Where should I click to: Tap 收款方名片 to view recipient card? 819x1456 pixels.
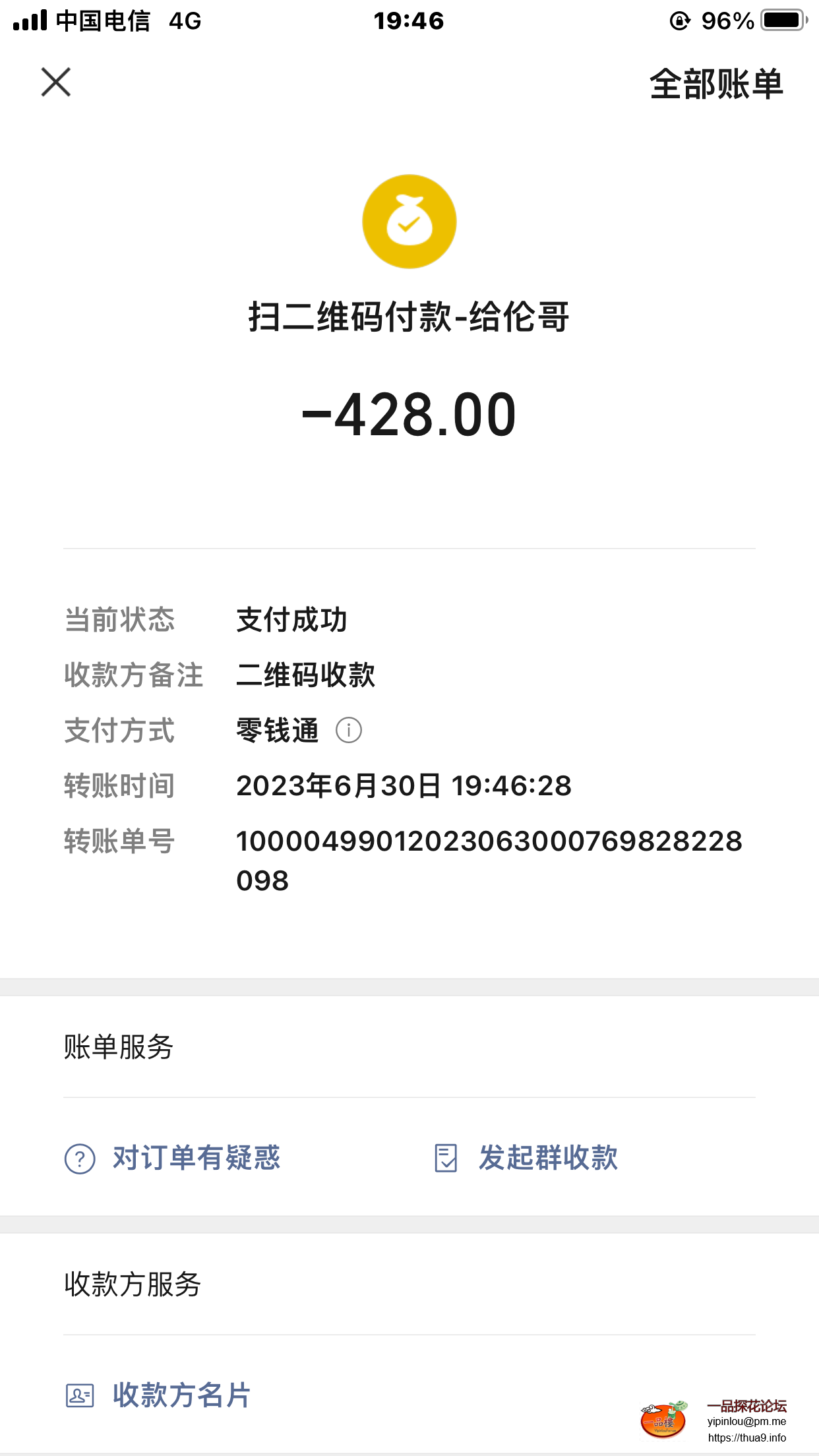pyautogui.click(x=181, y=1395)
